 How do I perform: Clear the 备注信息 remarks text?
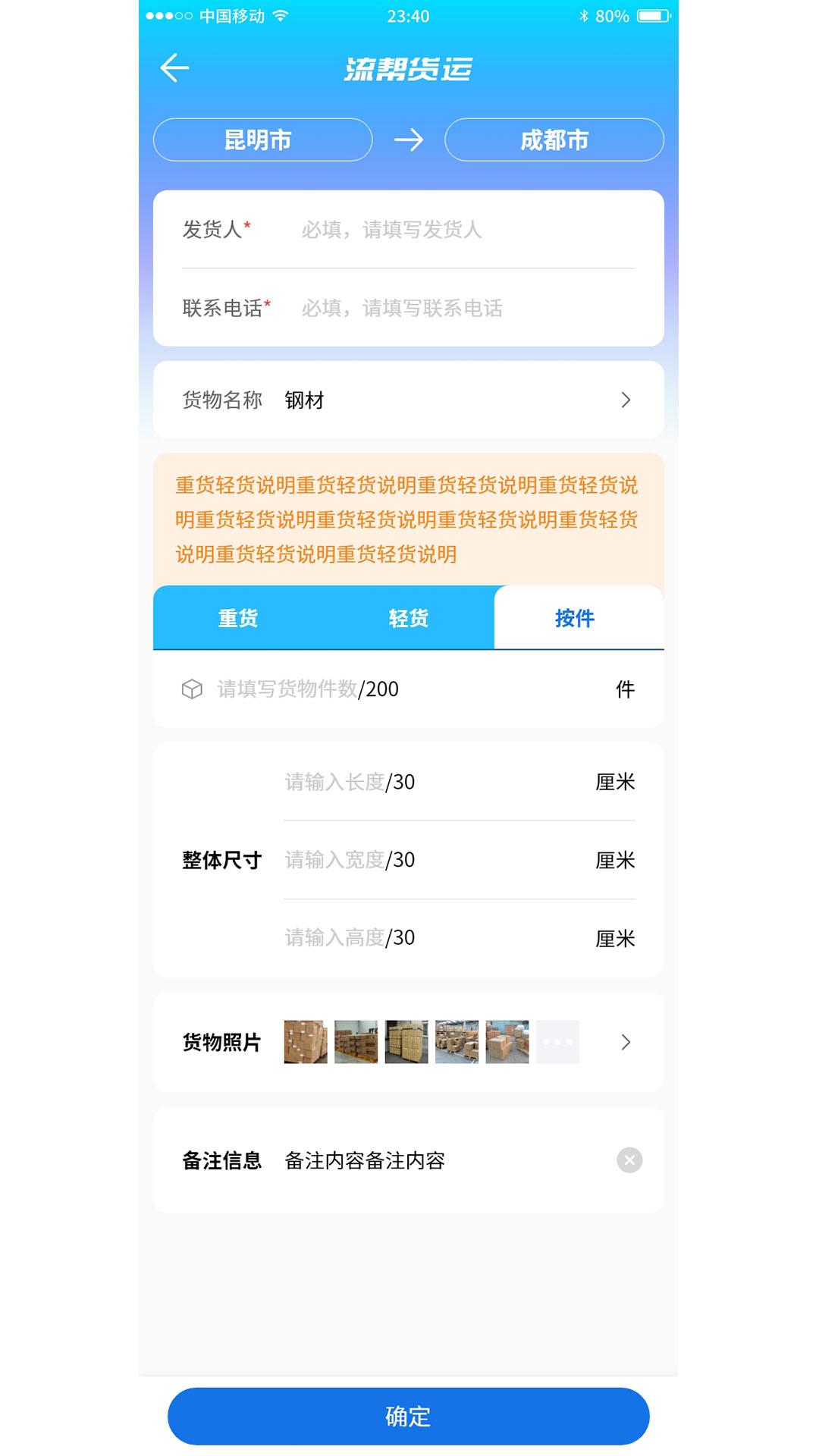629,1160
